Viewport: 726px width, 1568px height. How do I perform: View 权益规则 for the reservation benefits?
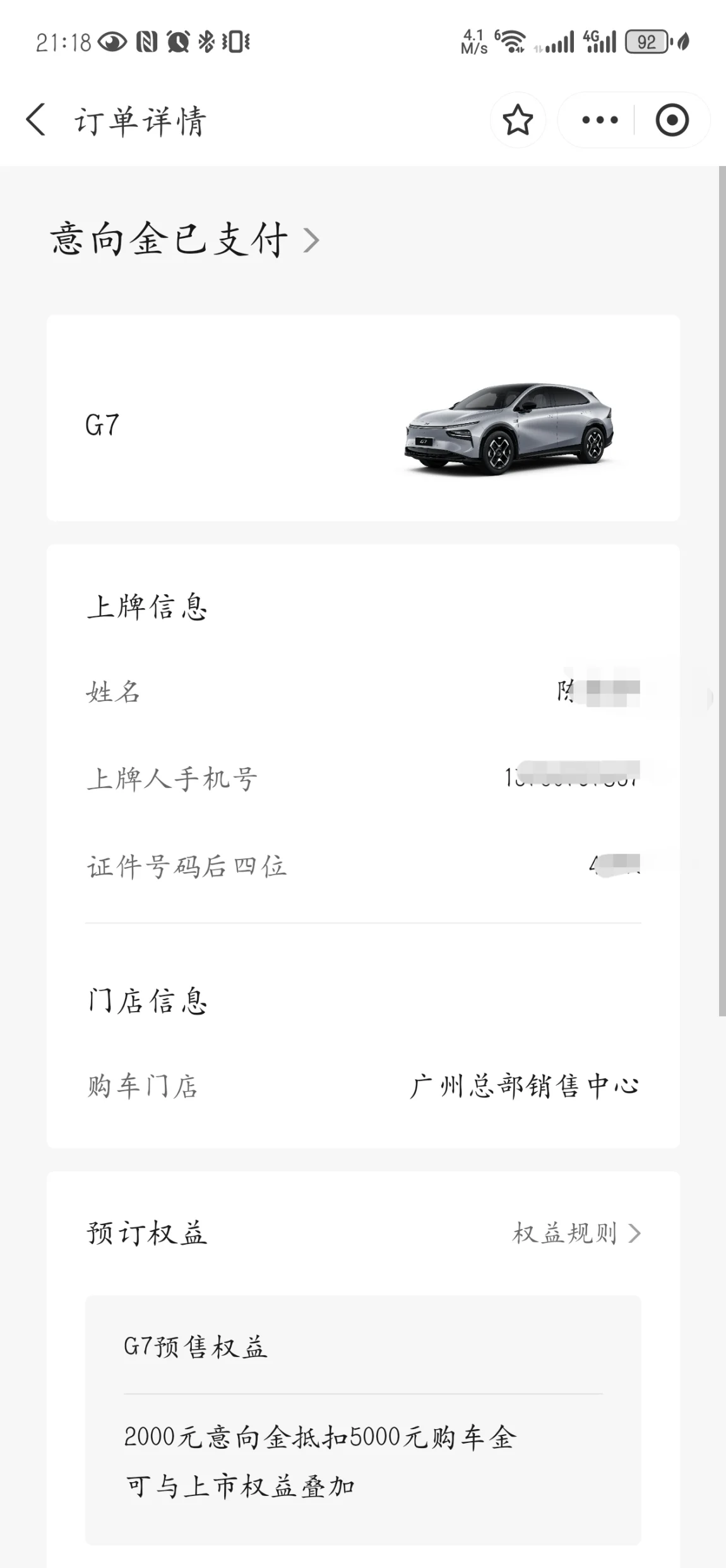pos(576,1233)
